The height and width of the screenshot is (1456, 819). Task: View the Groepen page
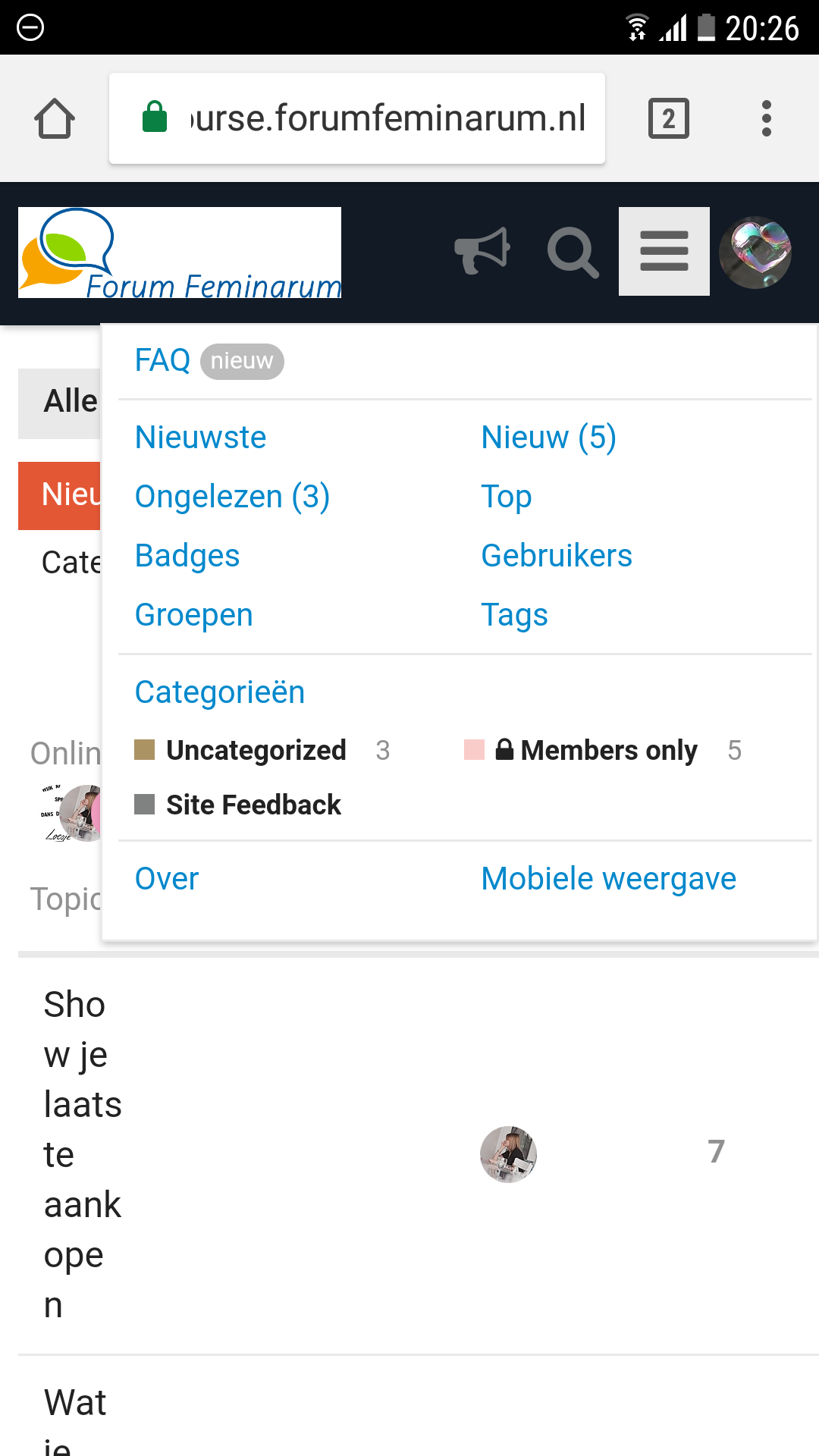pyautogui.click(x=193, y=615)
